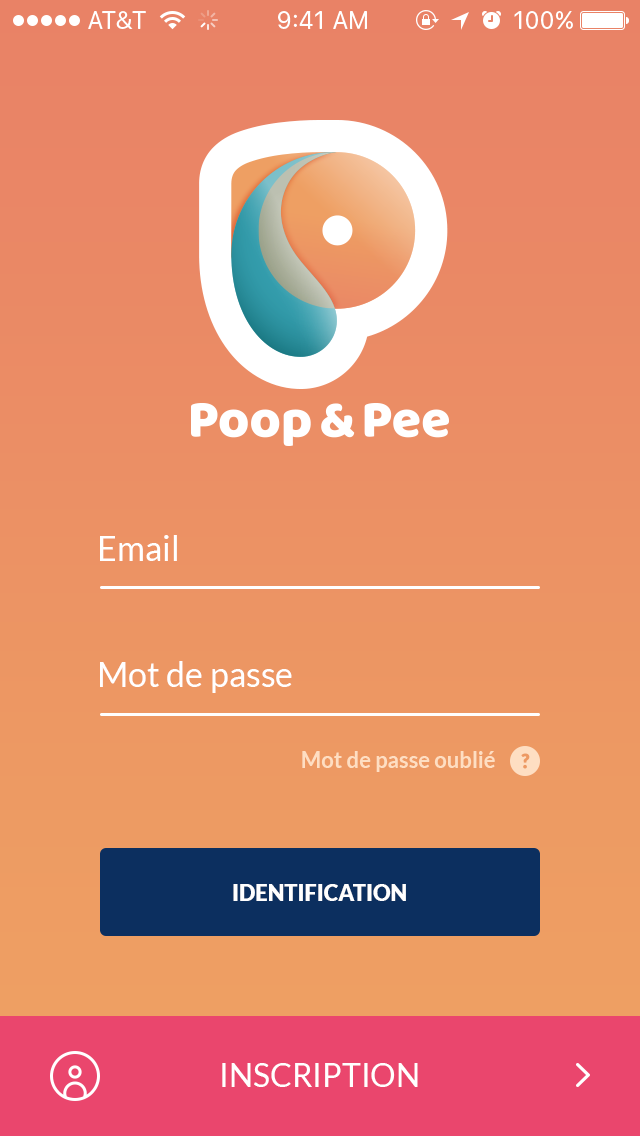Open the Mot de passe oublié link
Image resolution: width=640 pixels, height=1136 pixels.
398,760
